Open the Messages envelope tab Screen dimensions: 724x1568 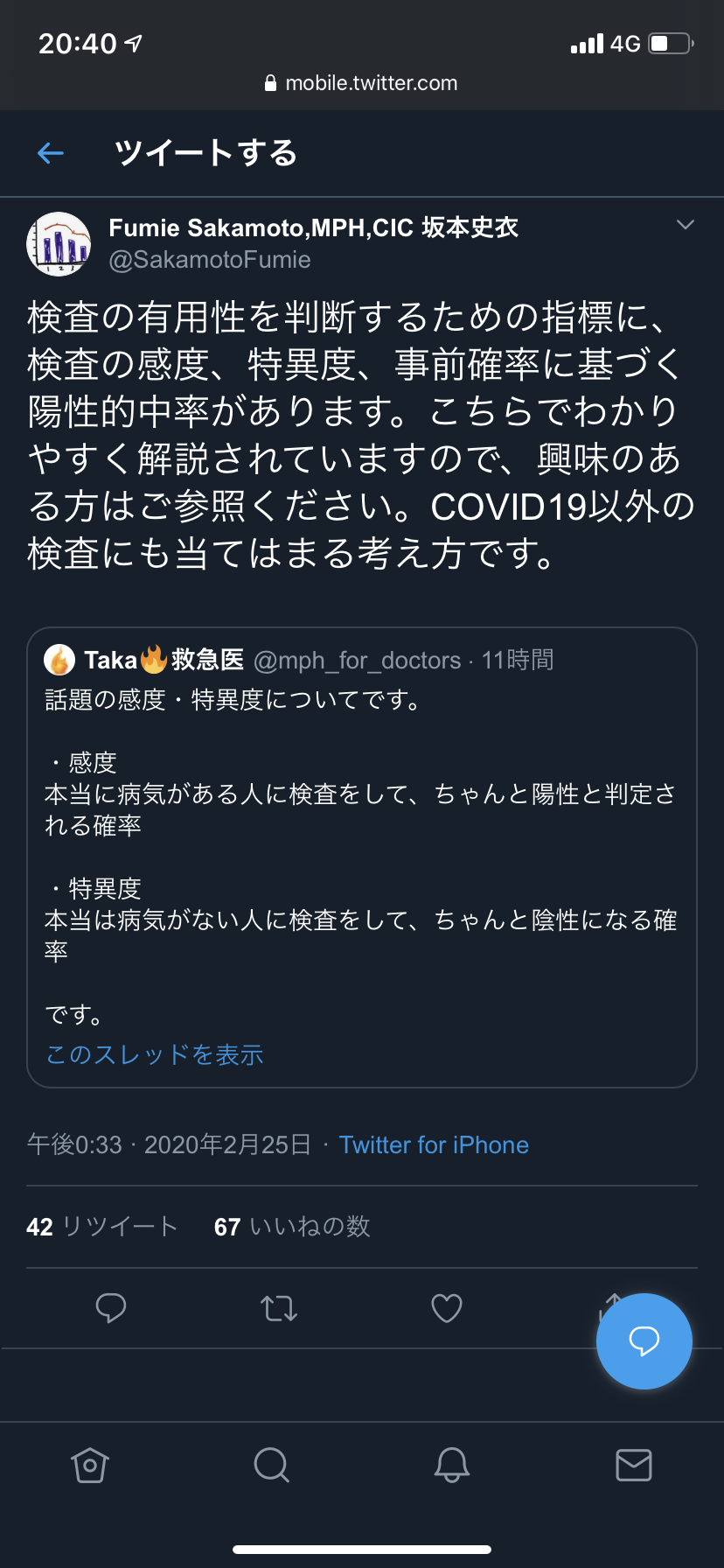[x=633, y=1465]
